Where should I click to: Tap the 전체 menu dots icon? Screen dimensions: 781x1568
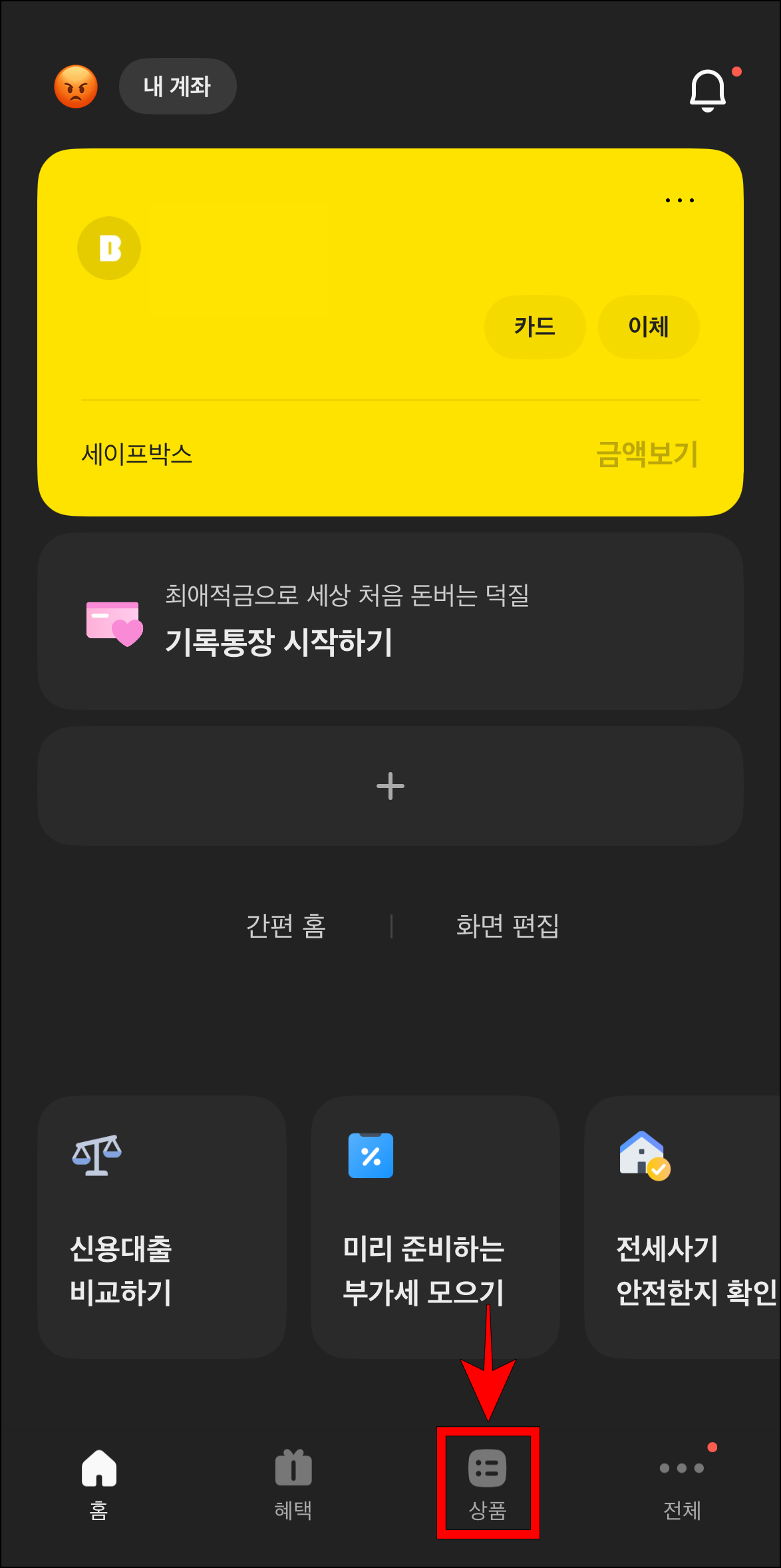681,1468
